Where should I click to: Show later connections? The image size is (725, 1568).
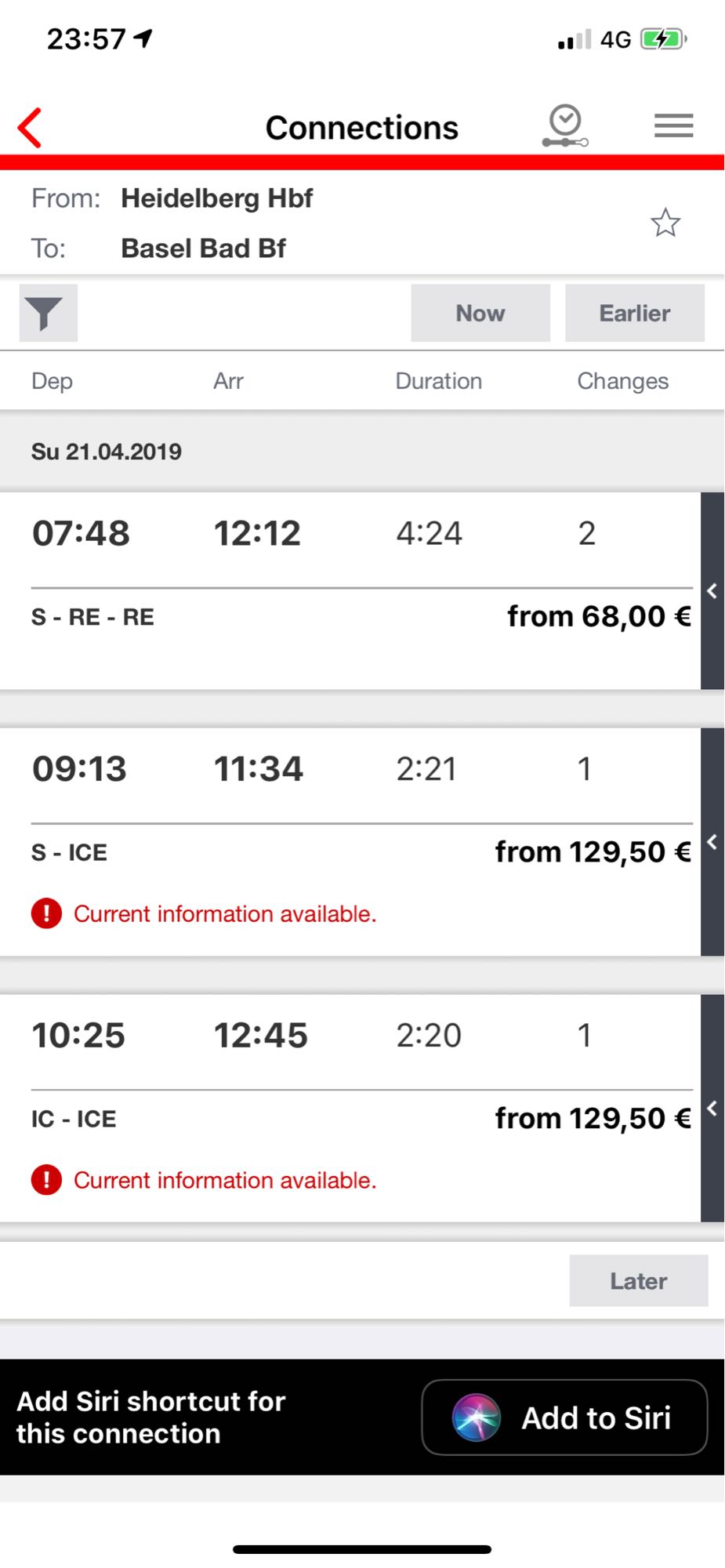click(639, 1281)
